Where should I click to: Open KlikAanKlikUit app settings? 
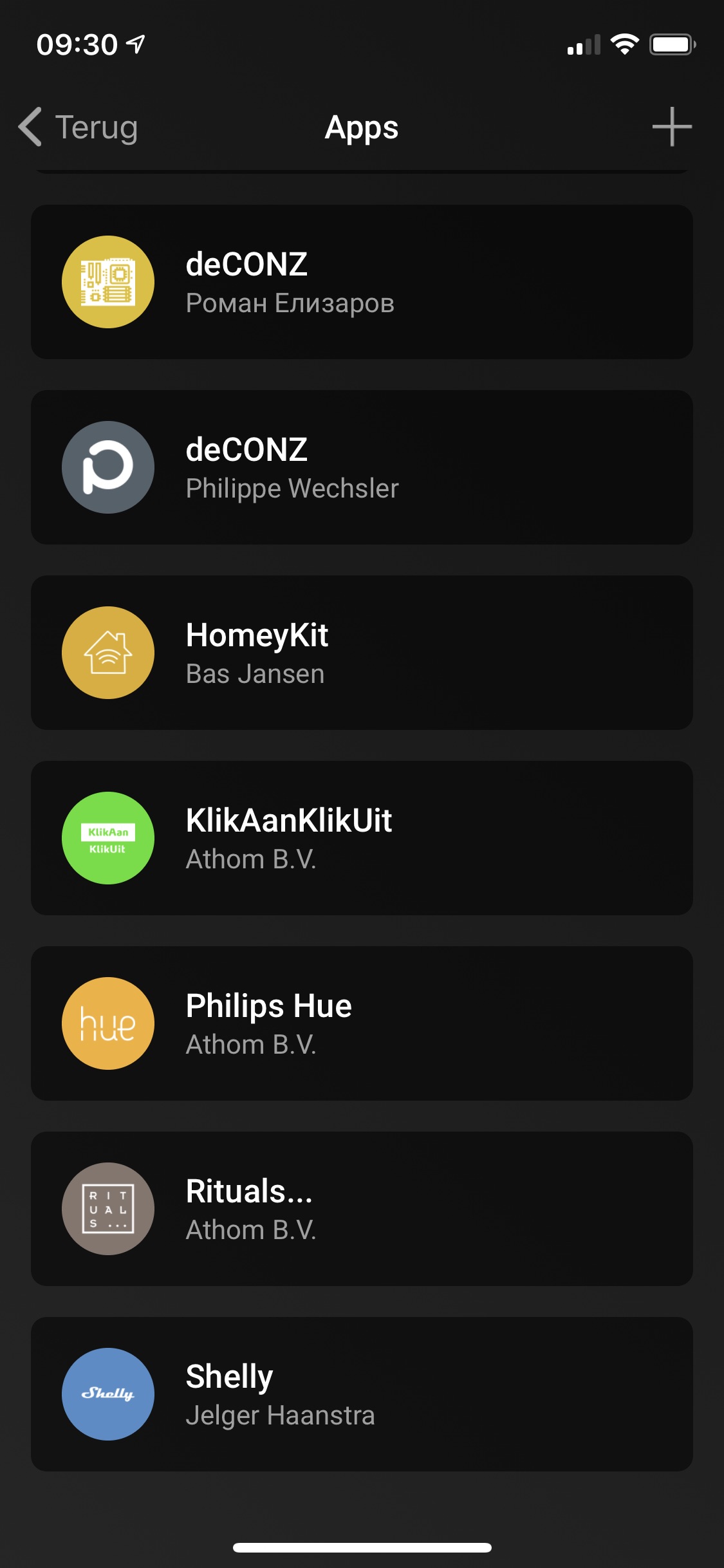tap(362, 838)
